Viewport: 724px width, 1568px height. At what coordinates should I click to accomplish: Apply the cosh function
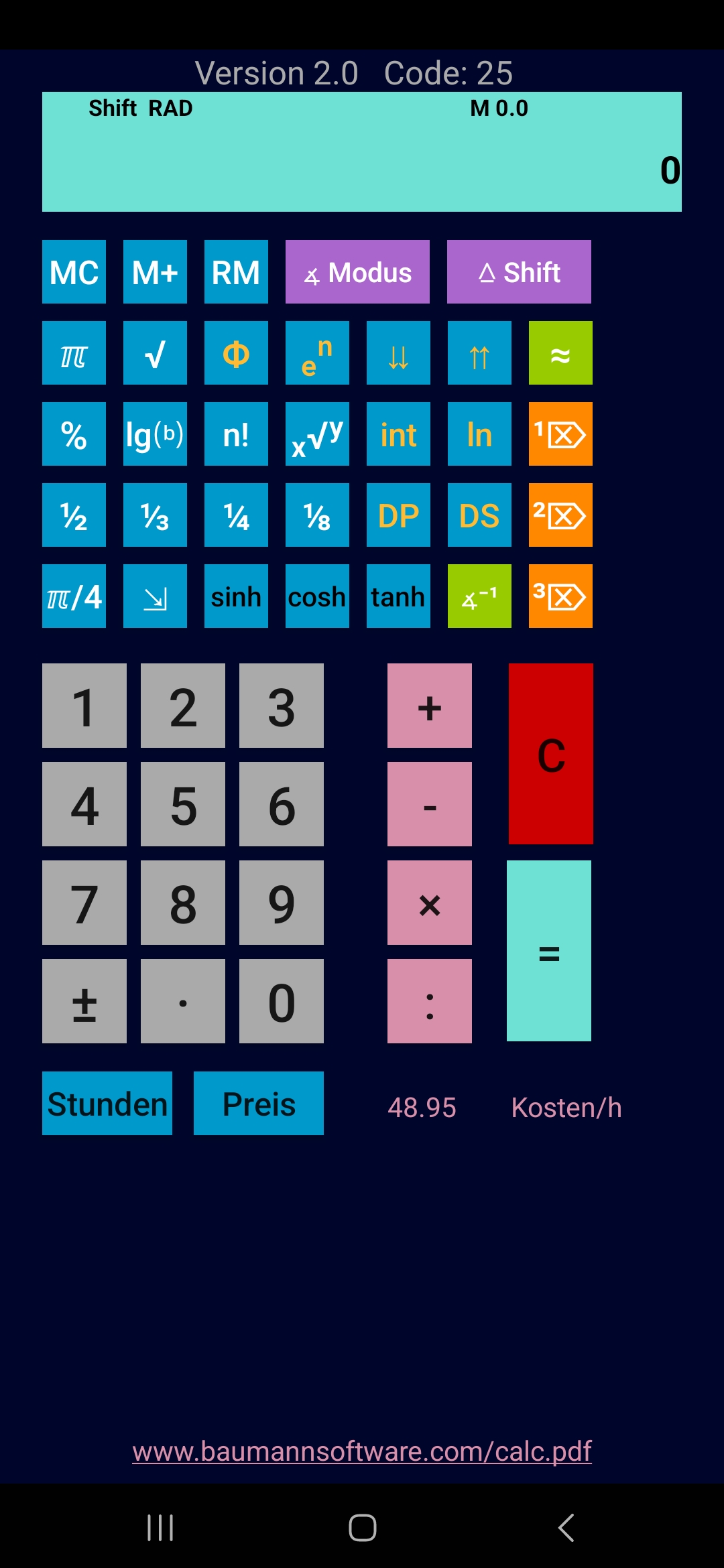point(317,596)
